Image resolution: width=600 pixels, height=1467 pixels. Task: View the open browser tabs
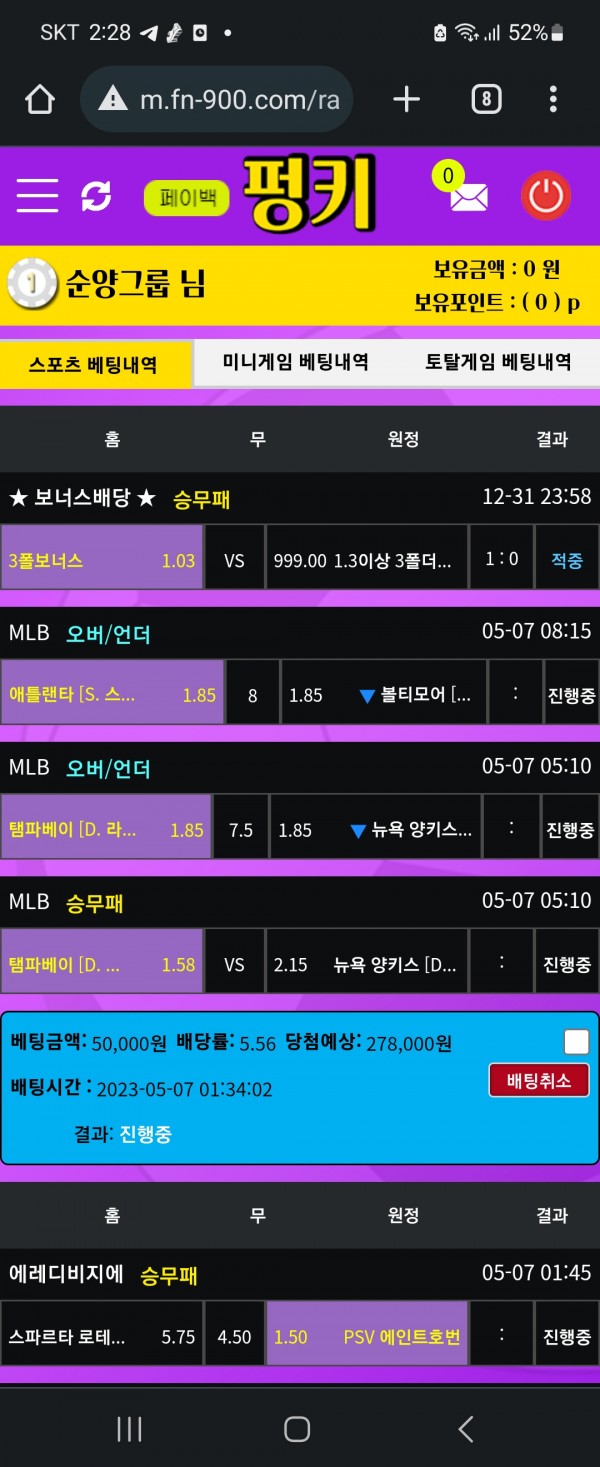(486, 99)
